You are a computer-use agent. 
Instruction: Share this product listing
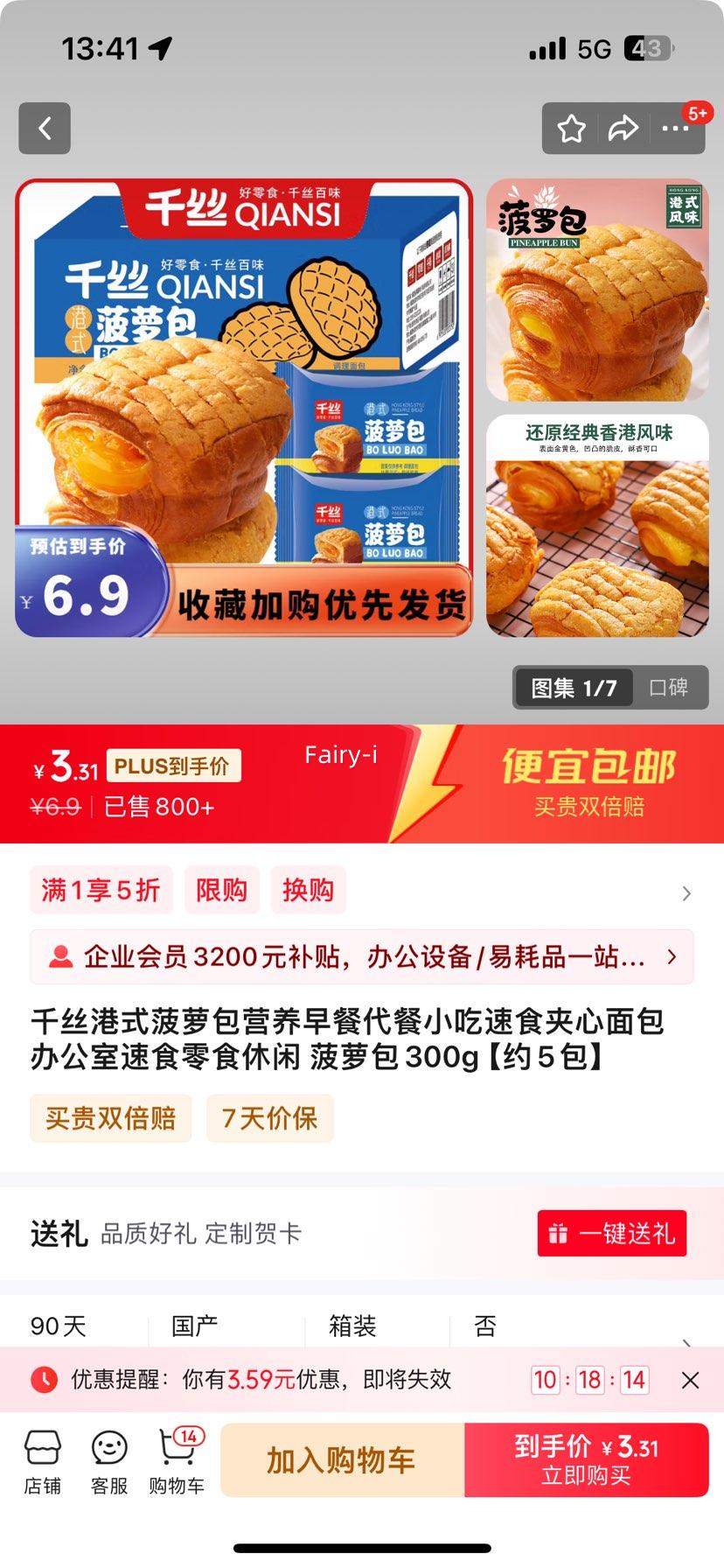click(623, 129)
